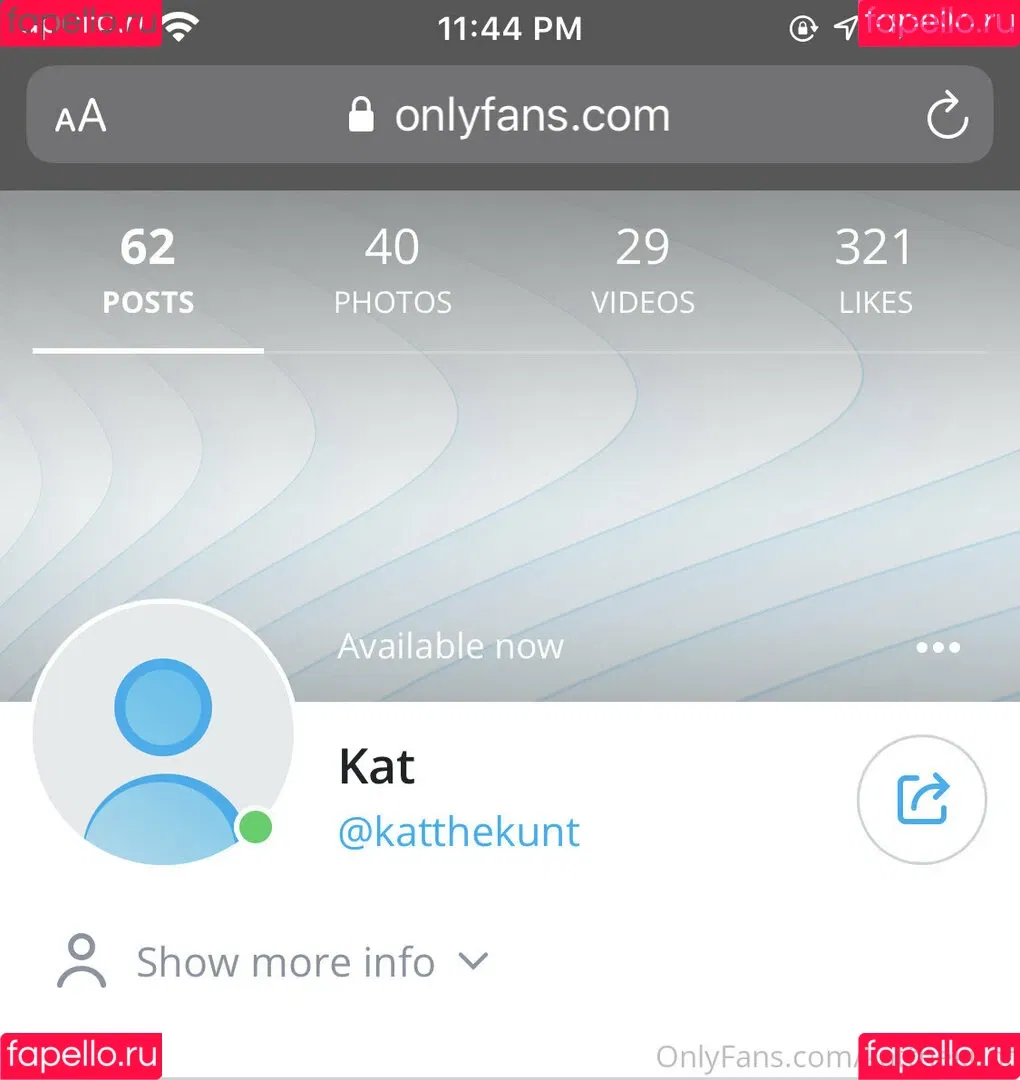Open the profile avatar picture
Screen dimensions: 1020x1080
[x=163, y=735]
